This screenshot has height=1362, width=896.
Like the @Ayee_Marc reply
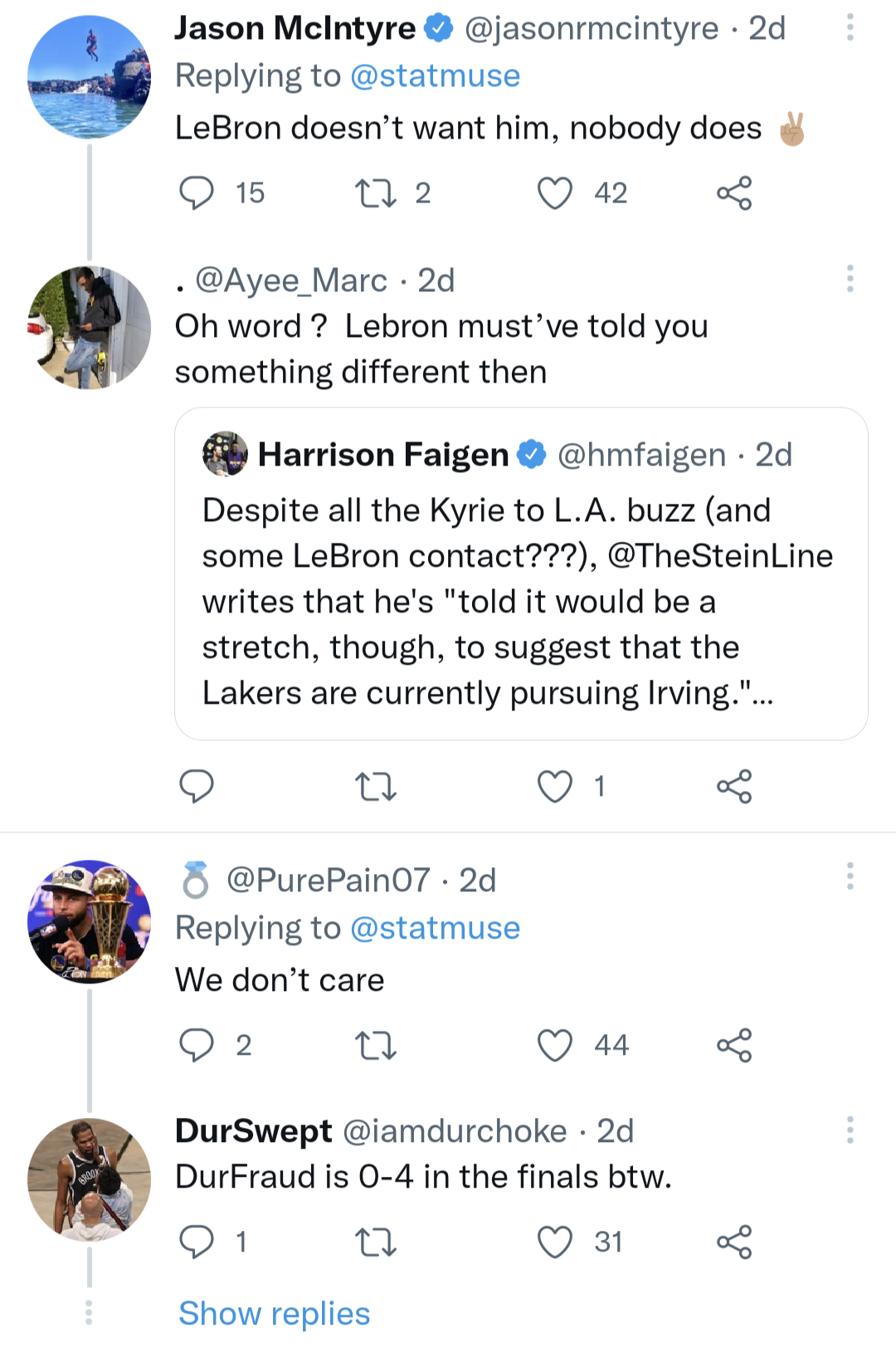tap(555, 786)
